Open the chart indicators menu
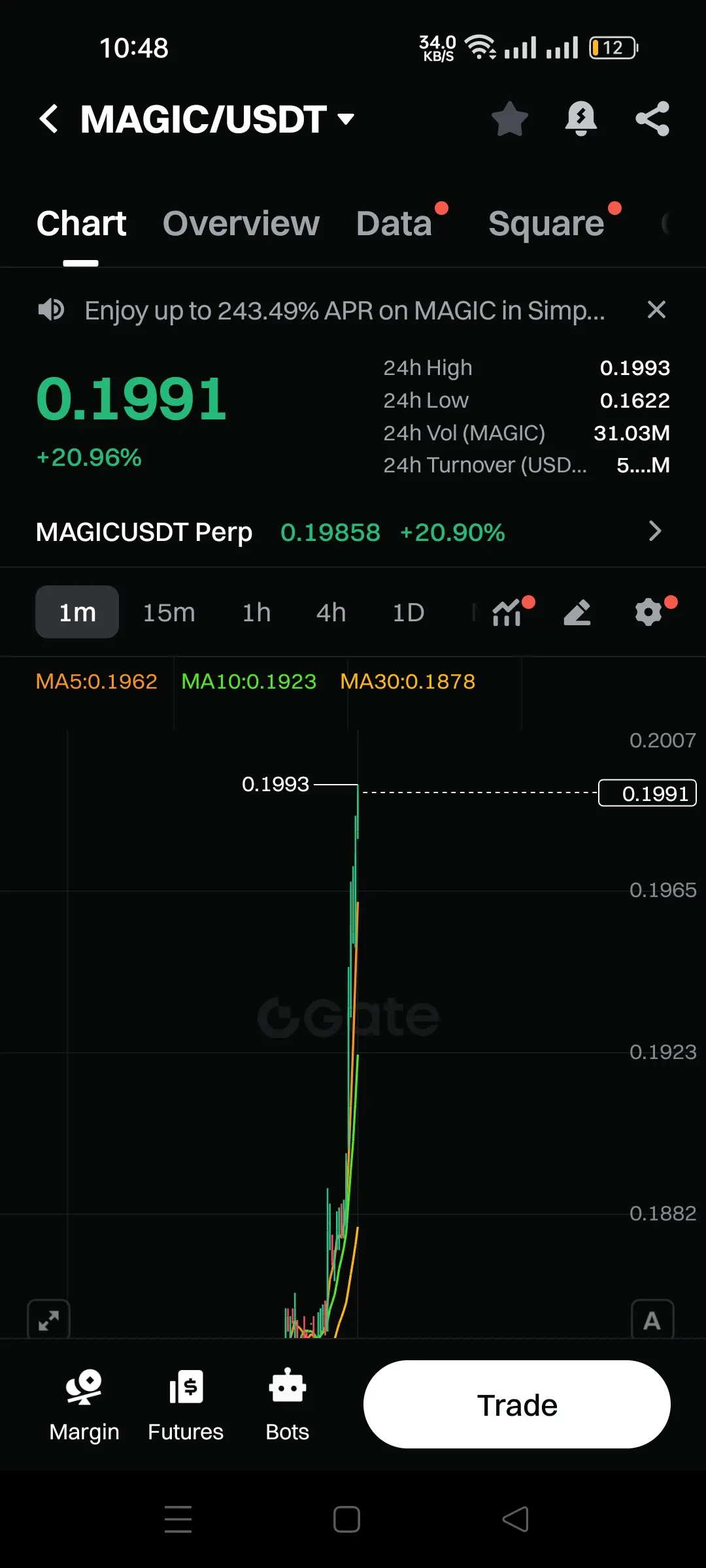706x1568 pixels. [507, 613]
